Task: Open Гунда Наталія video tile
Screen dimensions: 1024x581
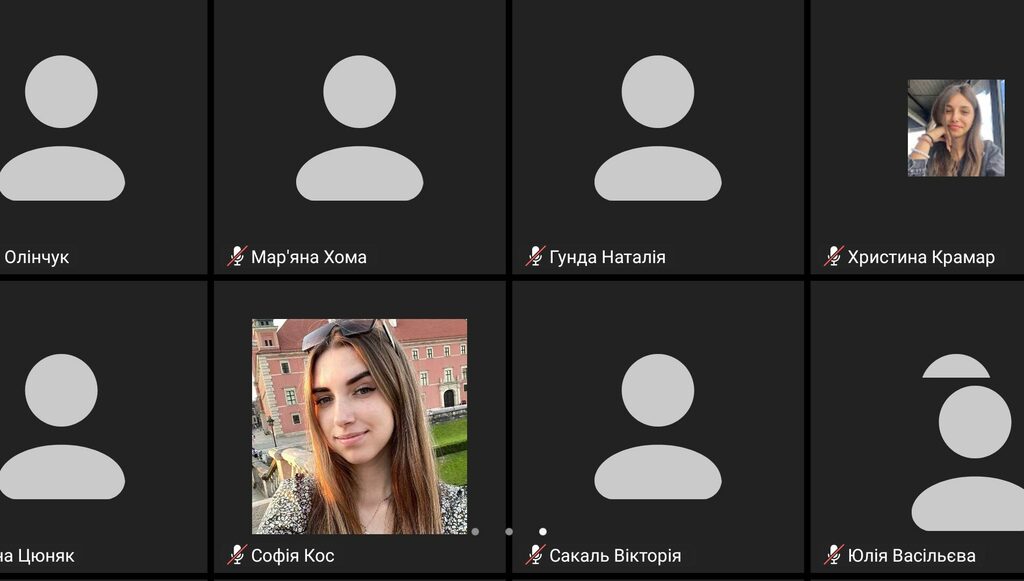Action: click(657, 135)
